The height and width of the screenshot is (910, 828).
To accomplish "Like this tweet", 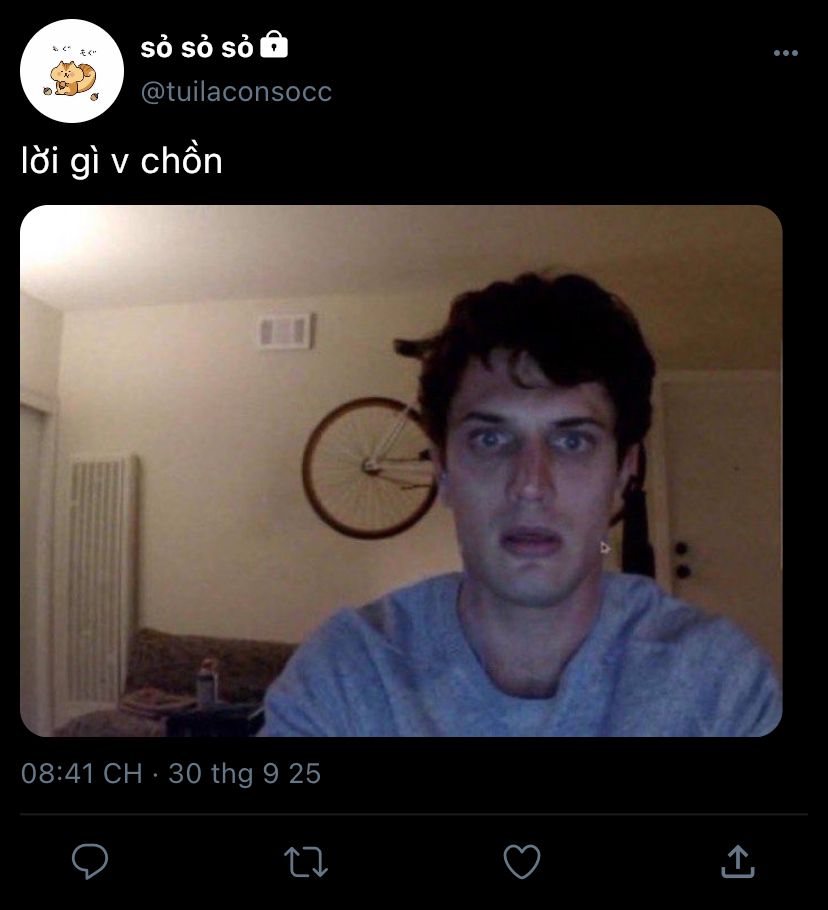I will [521, 860].
